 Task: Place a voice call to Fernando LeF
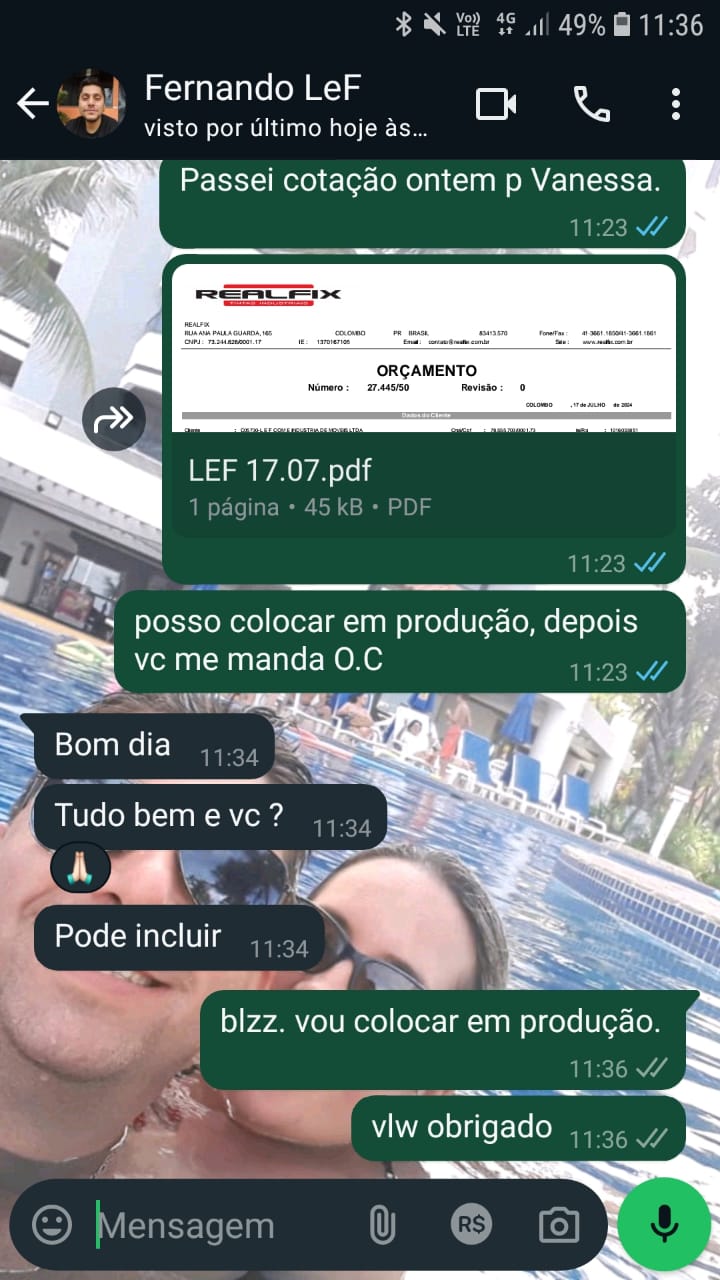(591, 104)
